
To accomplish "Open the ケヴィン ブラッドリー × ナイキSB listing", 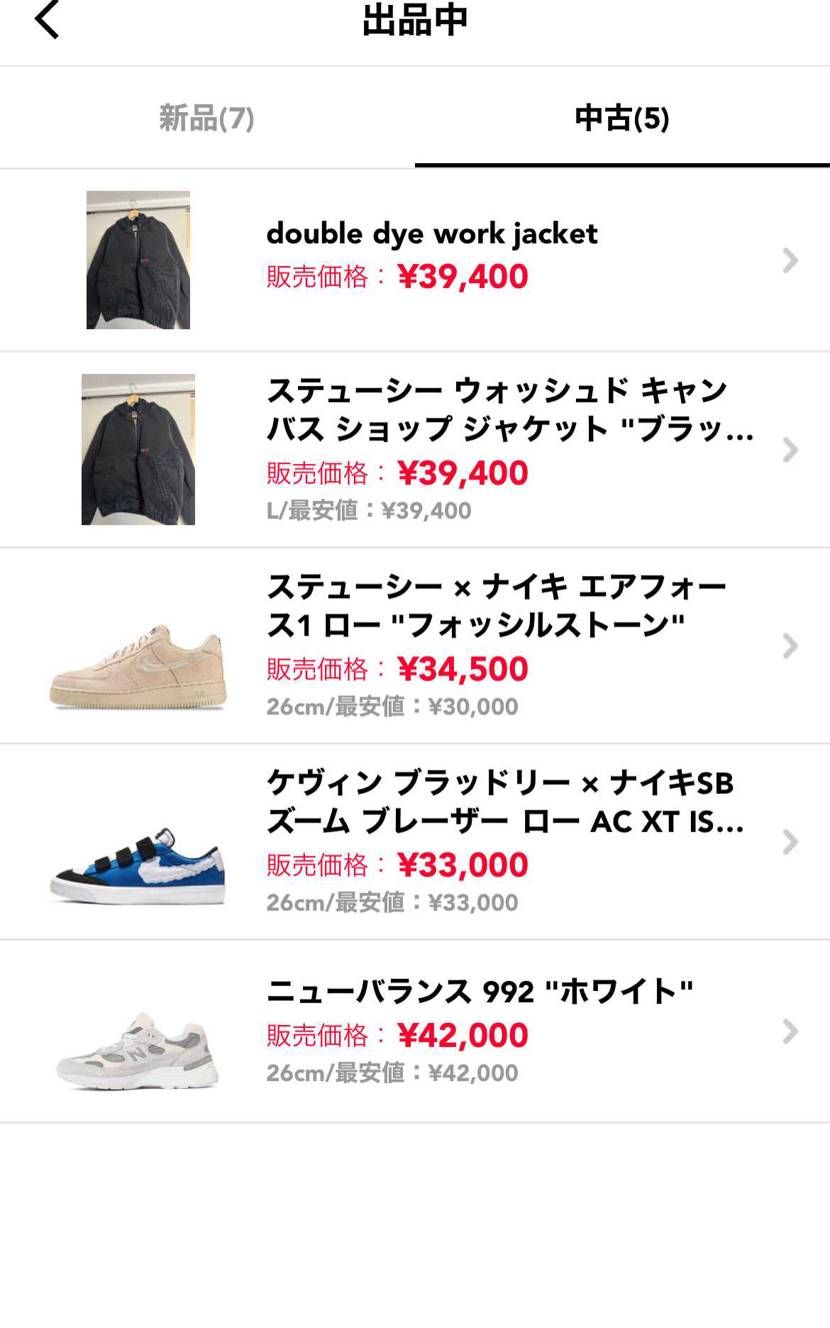I will pyautogui.click(x=500, y=802).
